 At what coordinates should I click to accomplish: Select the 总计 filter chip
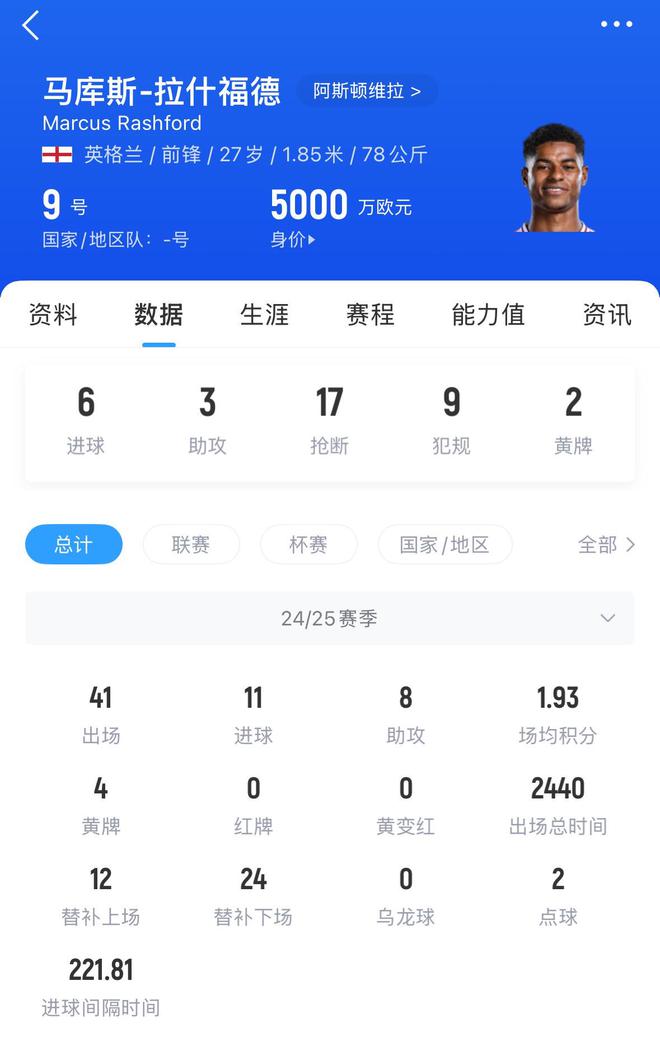pos(74,545)
